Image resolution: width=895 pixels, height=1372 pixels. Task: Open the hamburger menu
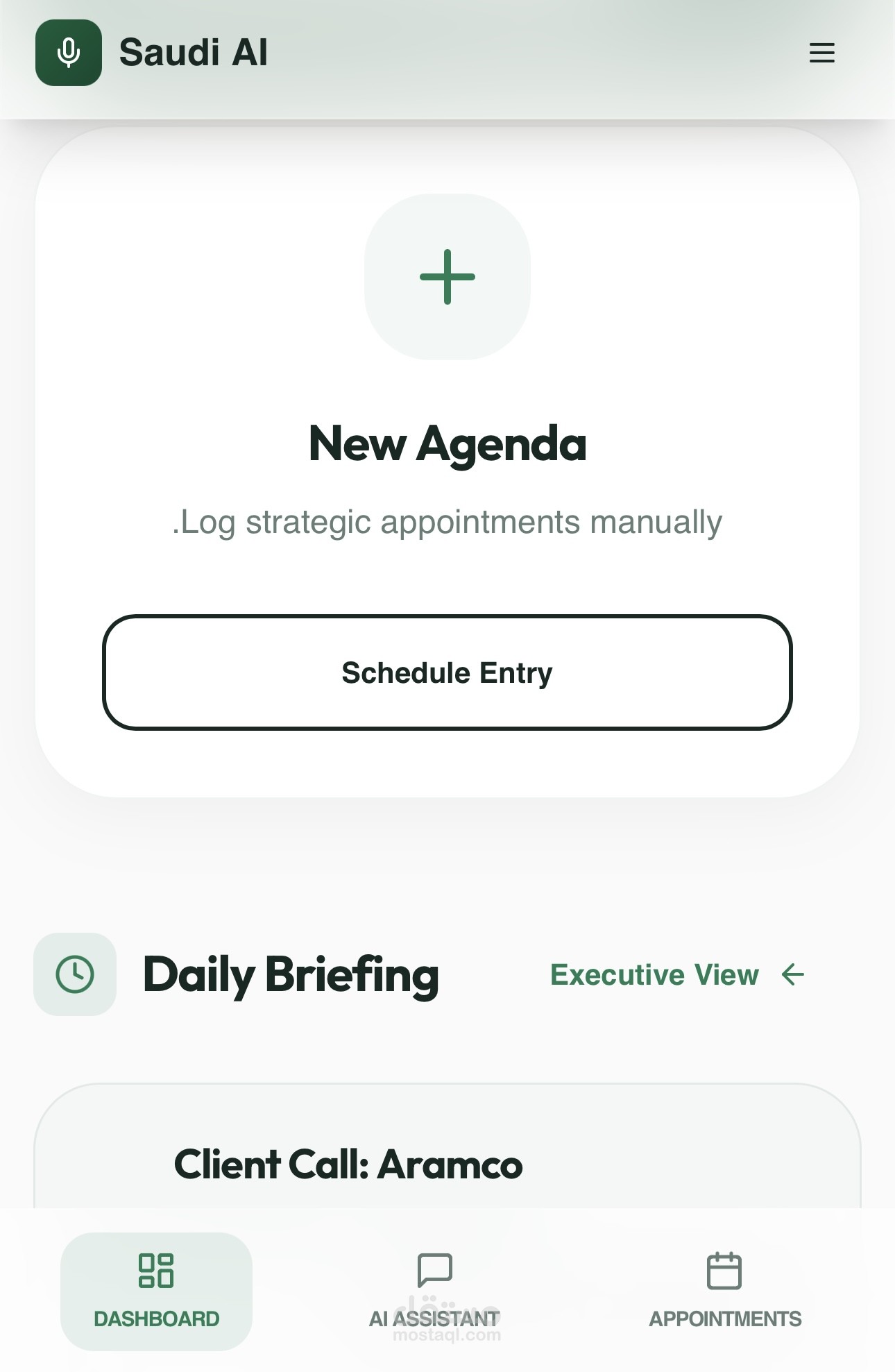[x=821, y=53]
